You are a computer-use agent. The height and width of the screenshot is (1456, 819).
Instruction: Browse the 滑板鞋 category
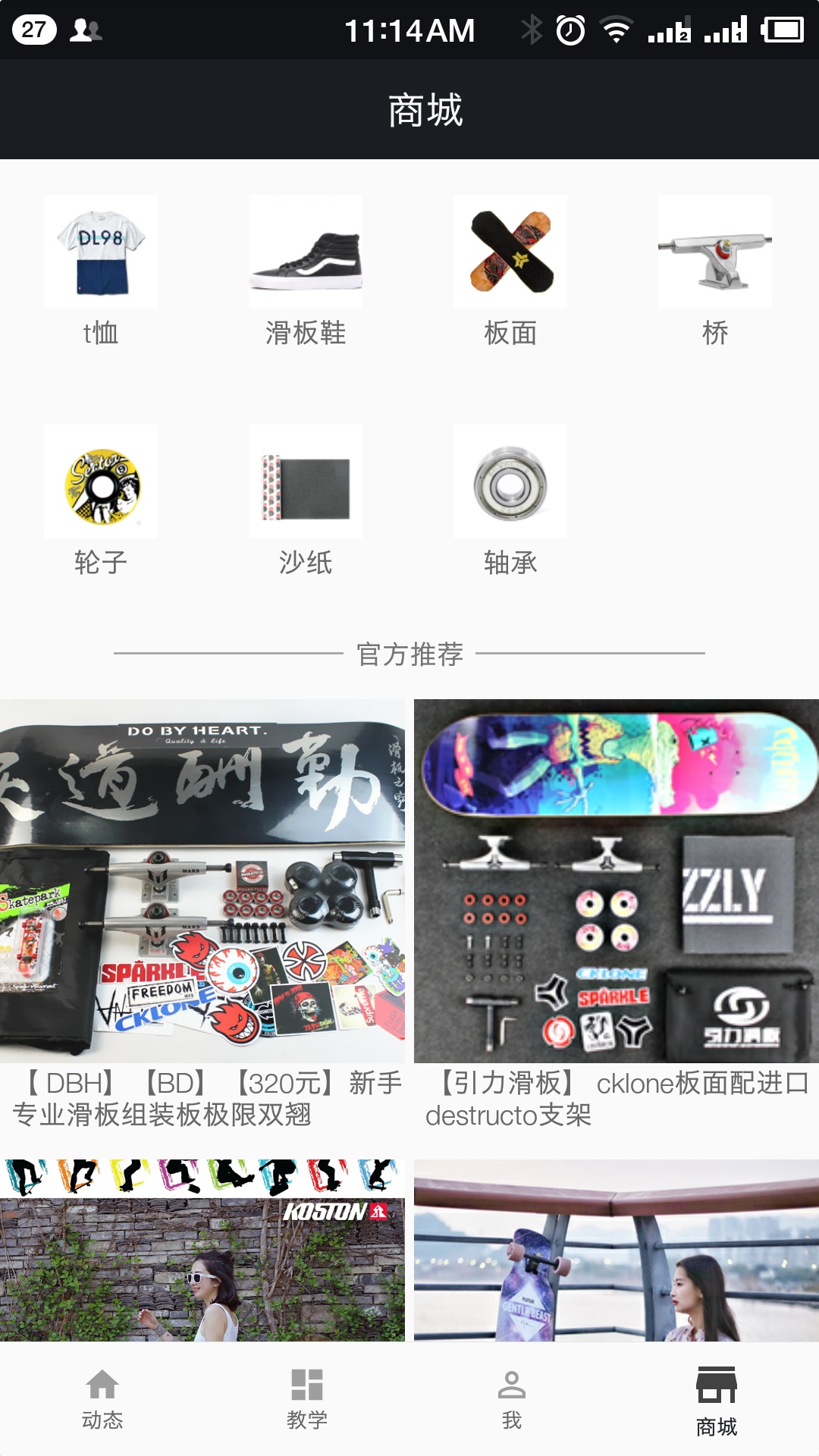click(x=306, y=271)
